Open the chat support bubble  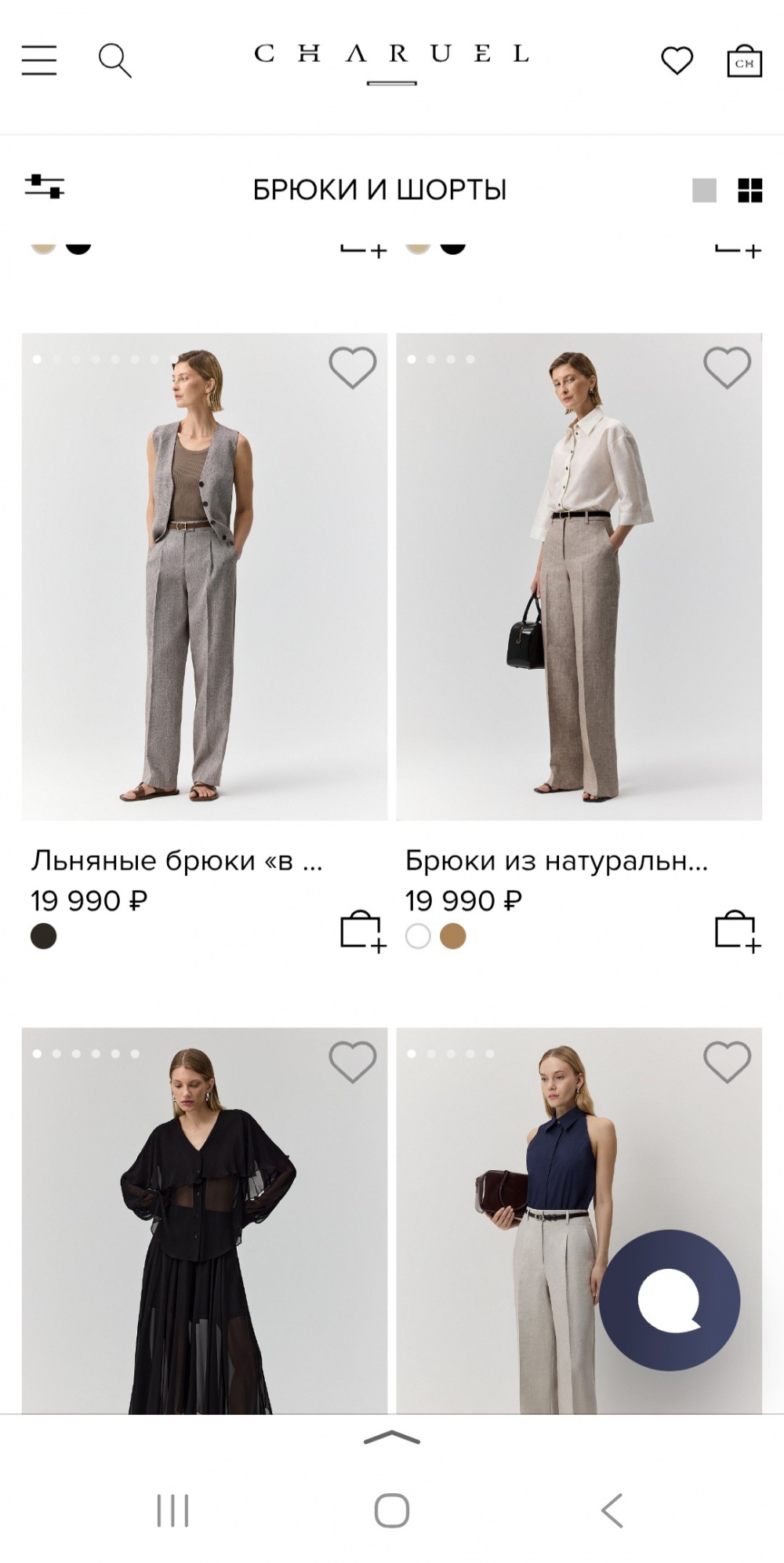point(669,1300)
